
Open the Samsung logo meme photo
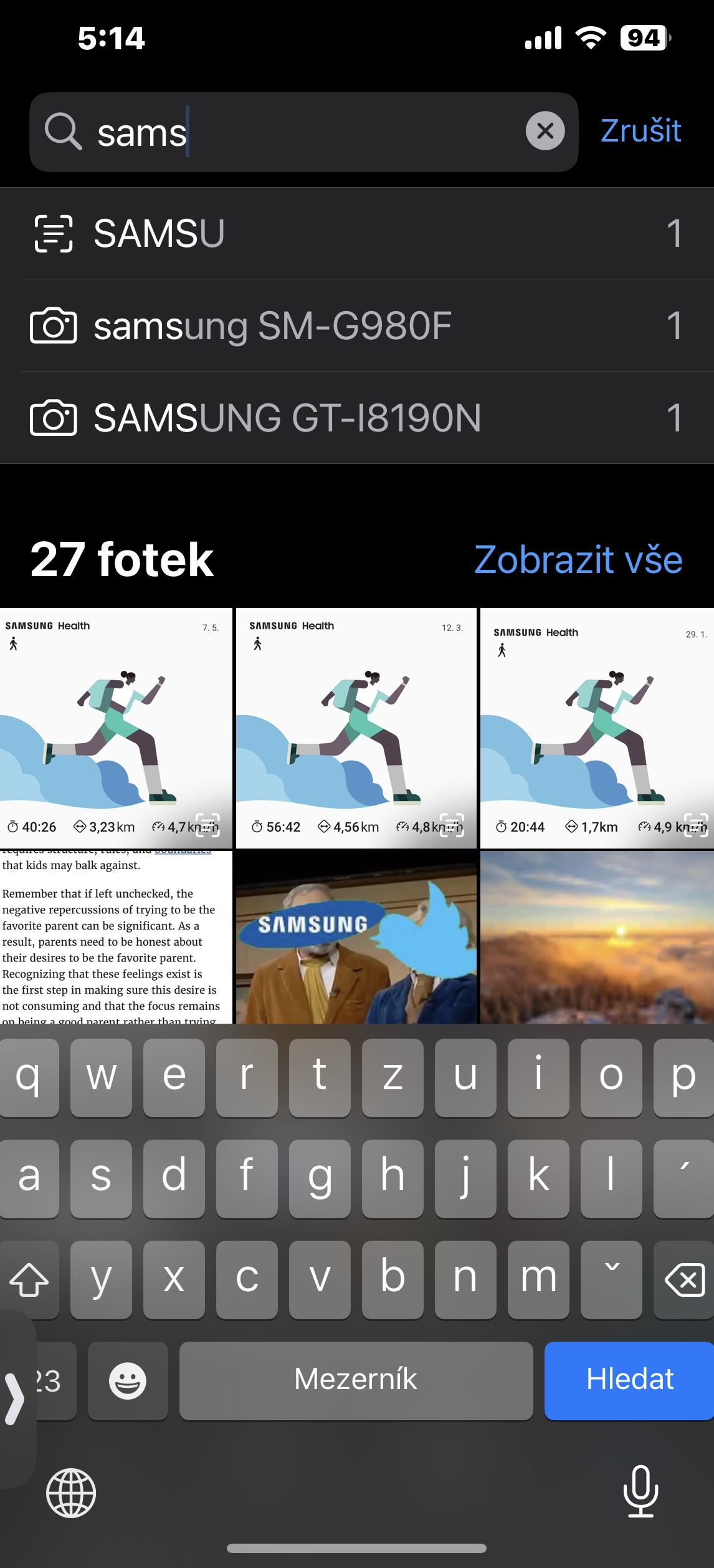coord(356,937)
